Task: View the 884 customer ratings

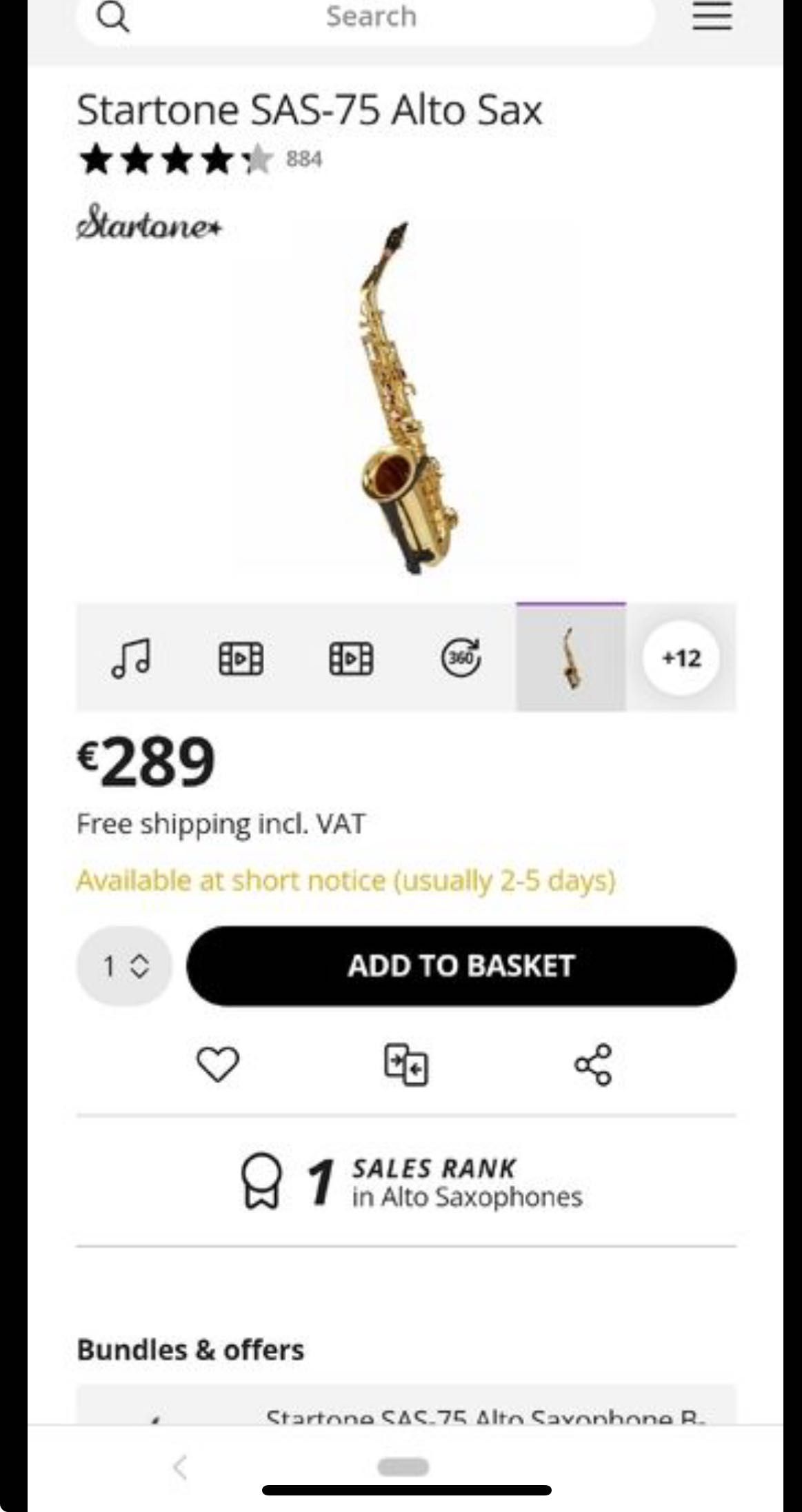Action: [x=303, y=159]
